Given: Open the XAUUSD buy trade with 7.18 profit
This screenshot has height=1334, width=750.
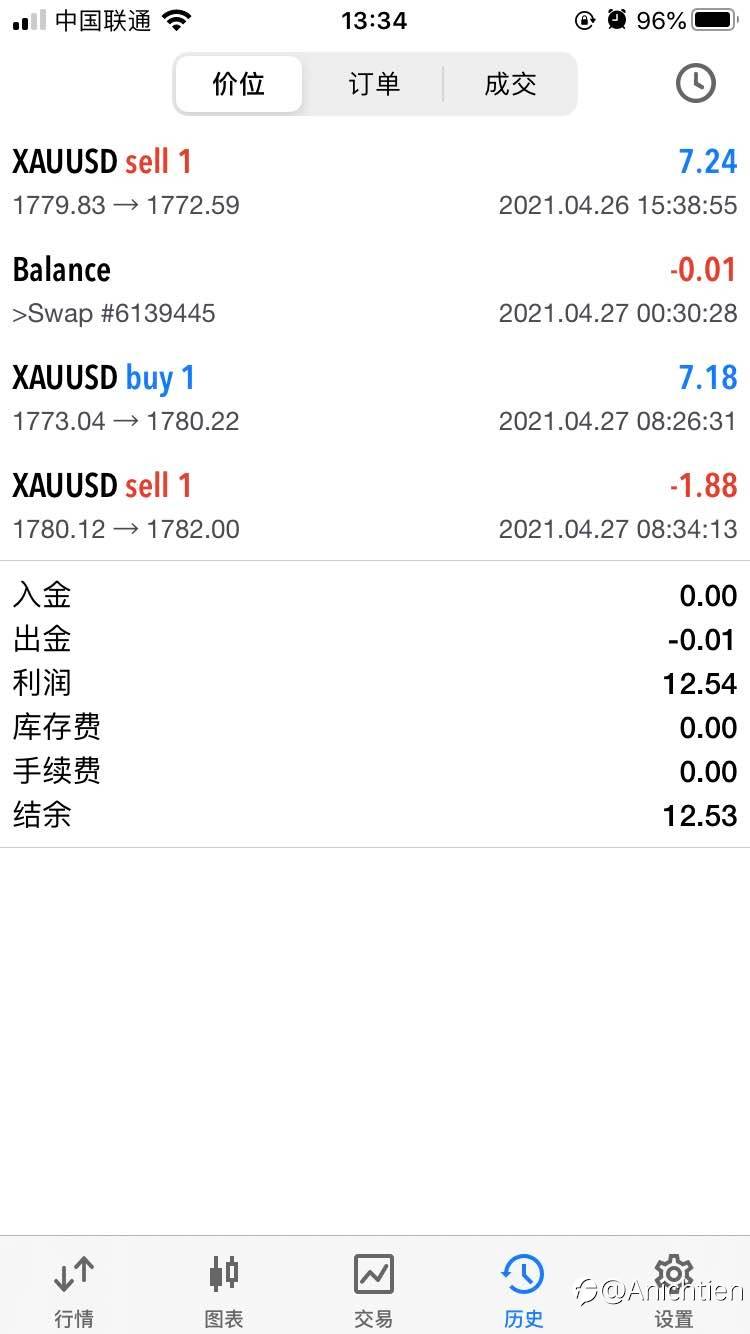Looking at the screenshot, I should [375, 398].
